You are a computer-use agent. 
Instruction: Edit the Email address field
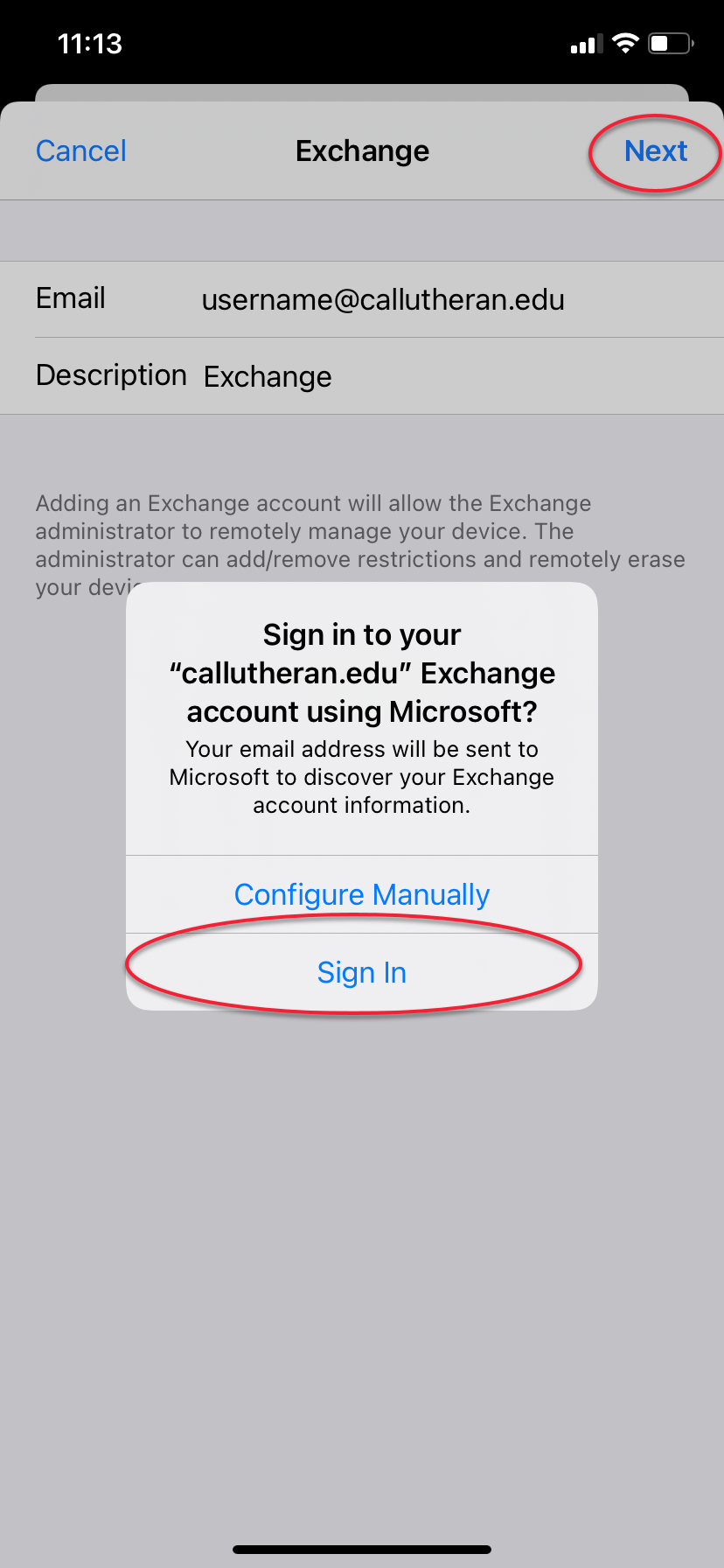[382, 299]
